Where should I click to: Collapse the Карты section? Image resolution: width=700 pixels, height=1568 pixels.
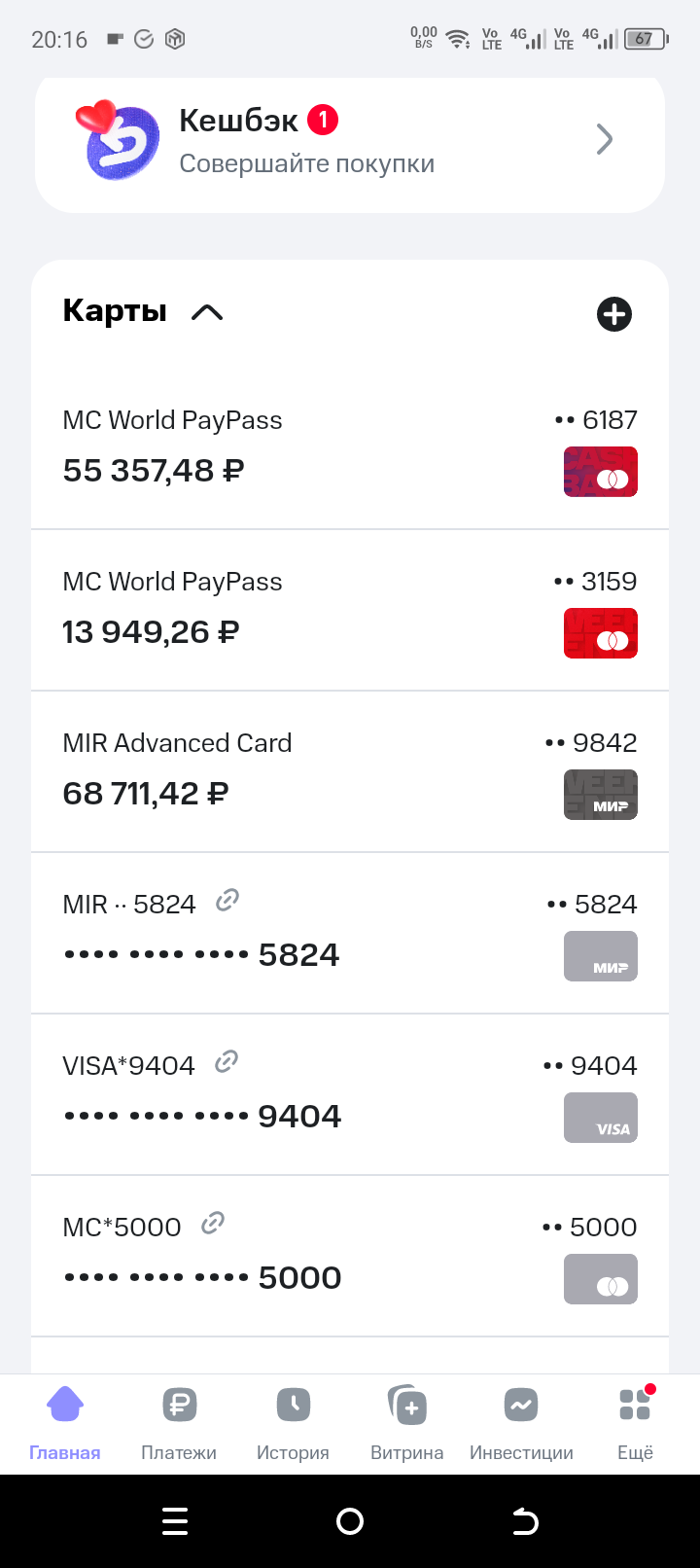[x=207, y=312]
